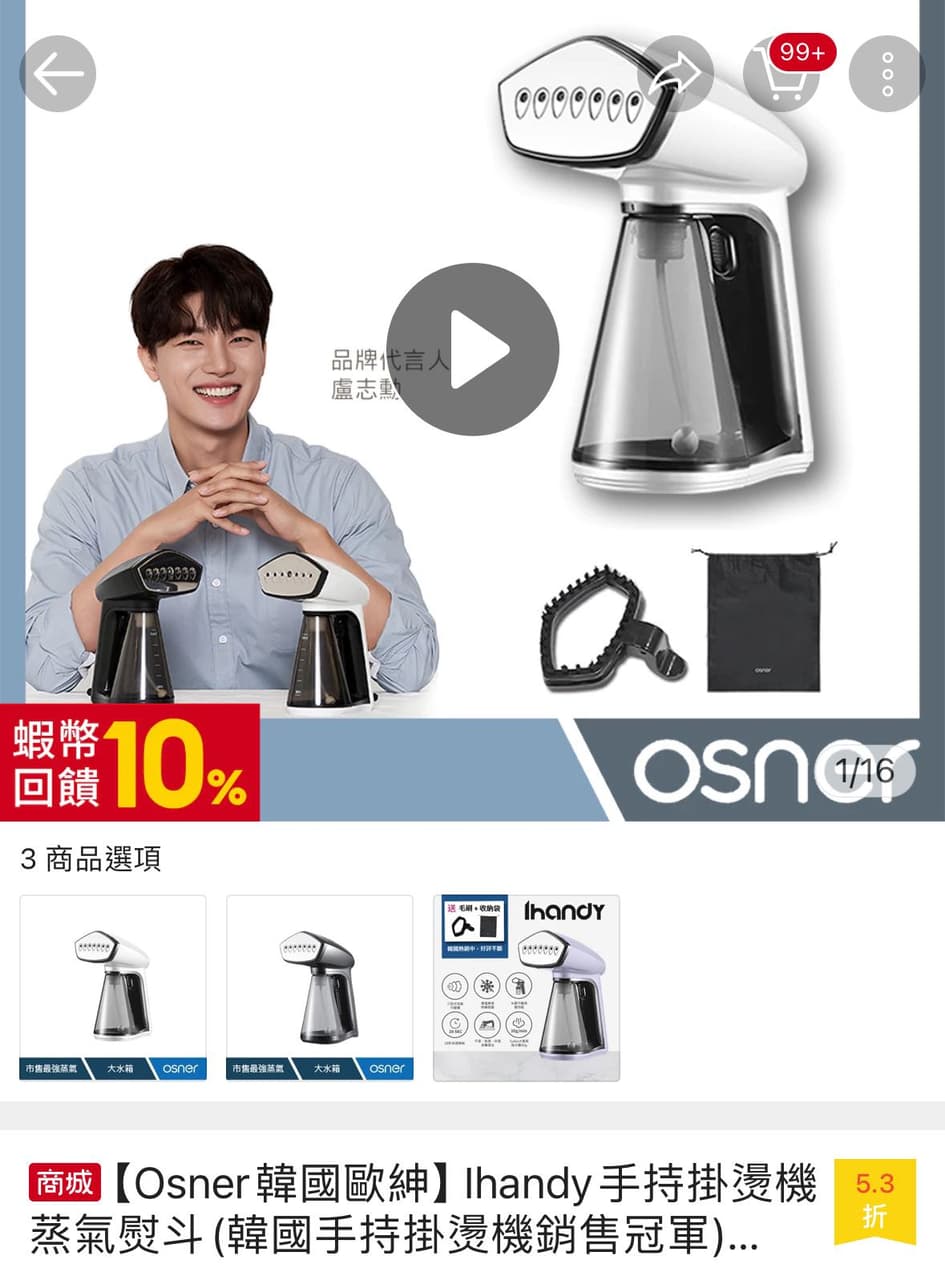945x1280 pixels.
Task: Select the white Osner steamer option
Action: point(113,987)
